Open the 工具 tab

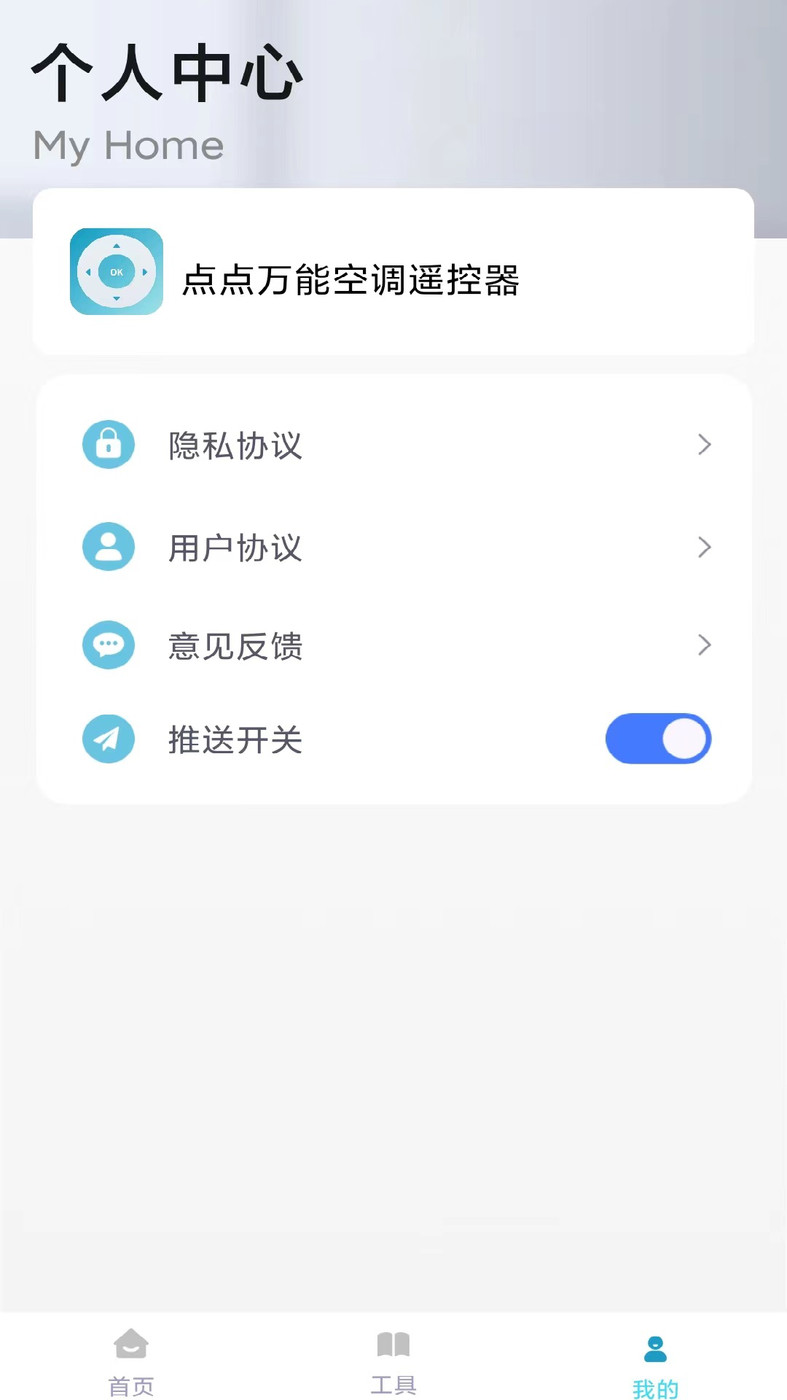pos(393,1360)
